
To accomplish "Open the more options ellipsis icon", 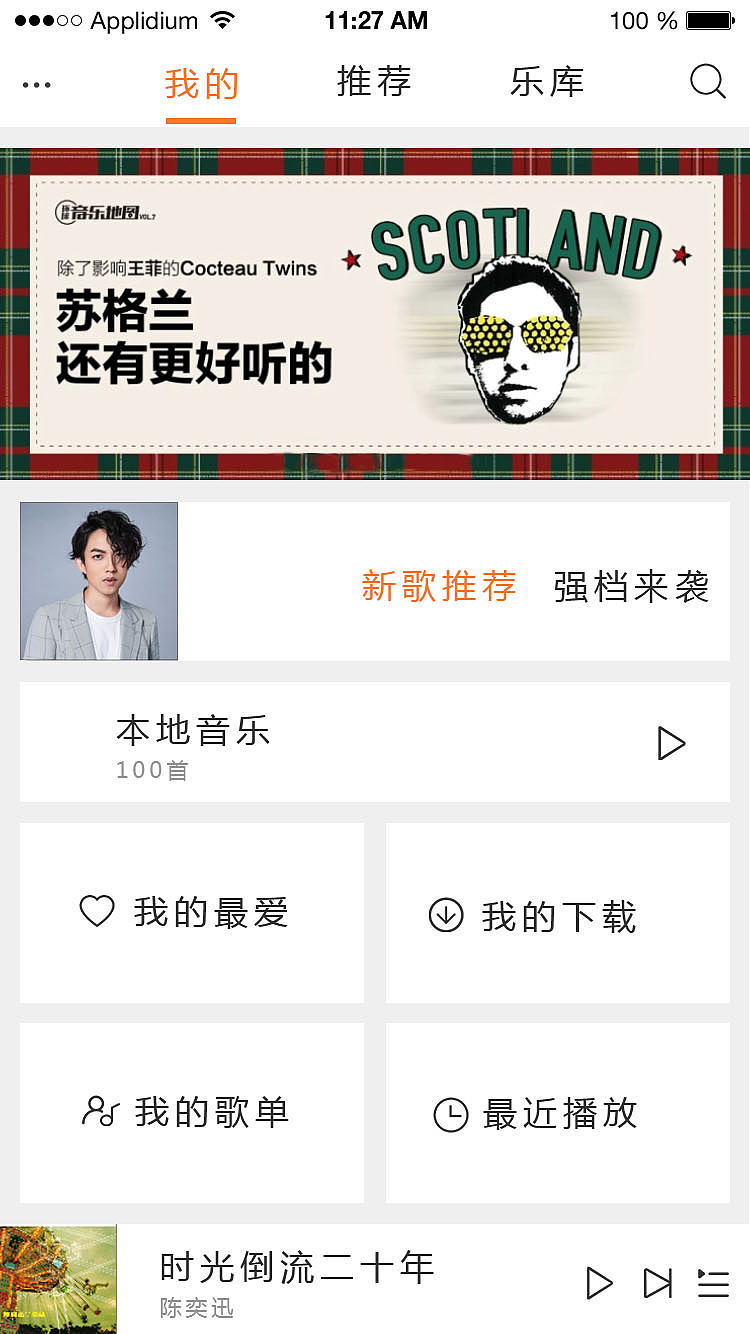I will [x=37, y=84].
